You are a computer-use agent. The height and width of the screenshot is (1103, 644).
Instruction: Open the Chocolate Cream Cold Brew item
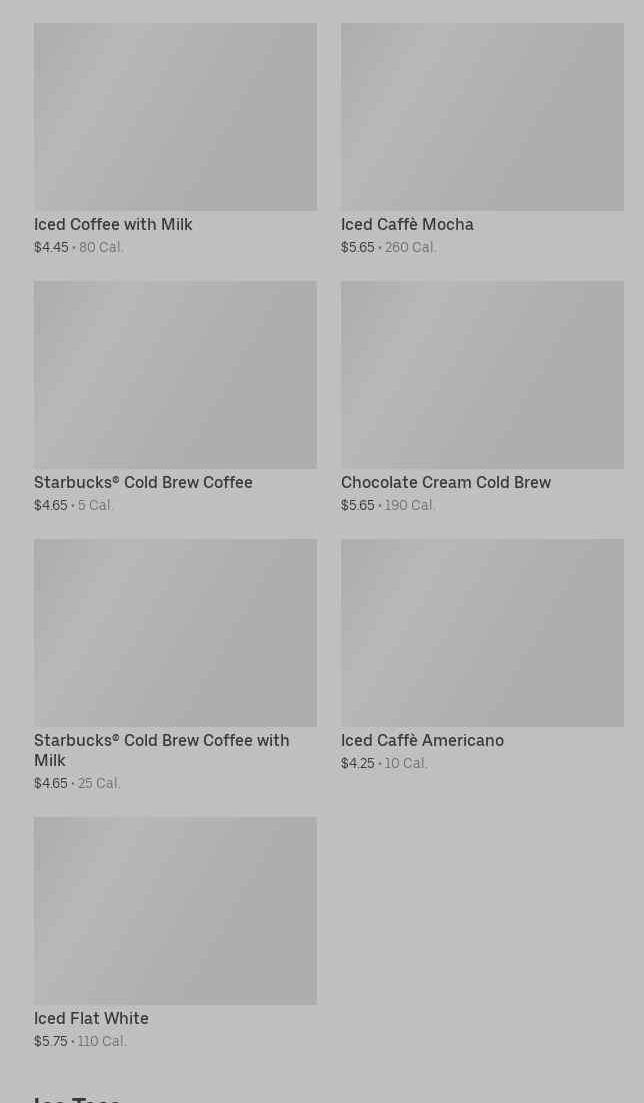click(482, 397)
